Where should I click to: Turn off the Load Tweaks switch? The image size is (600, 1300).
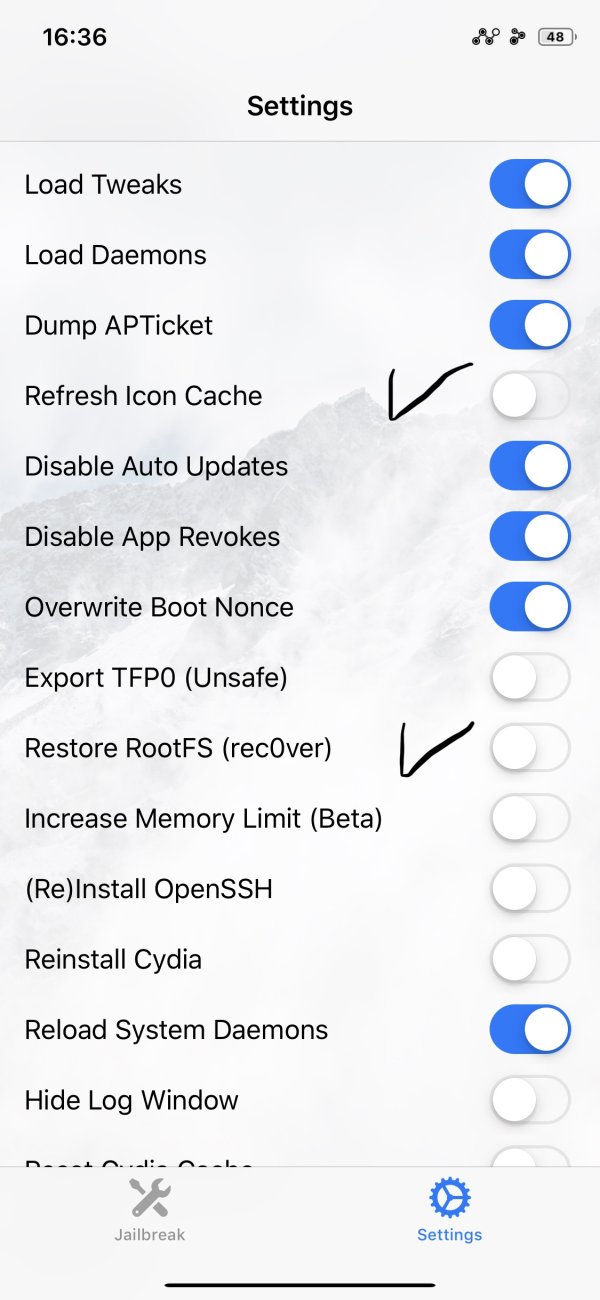pyautogui.click(x=530, y=185)
